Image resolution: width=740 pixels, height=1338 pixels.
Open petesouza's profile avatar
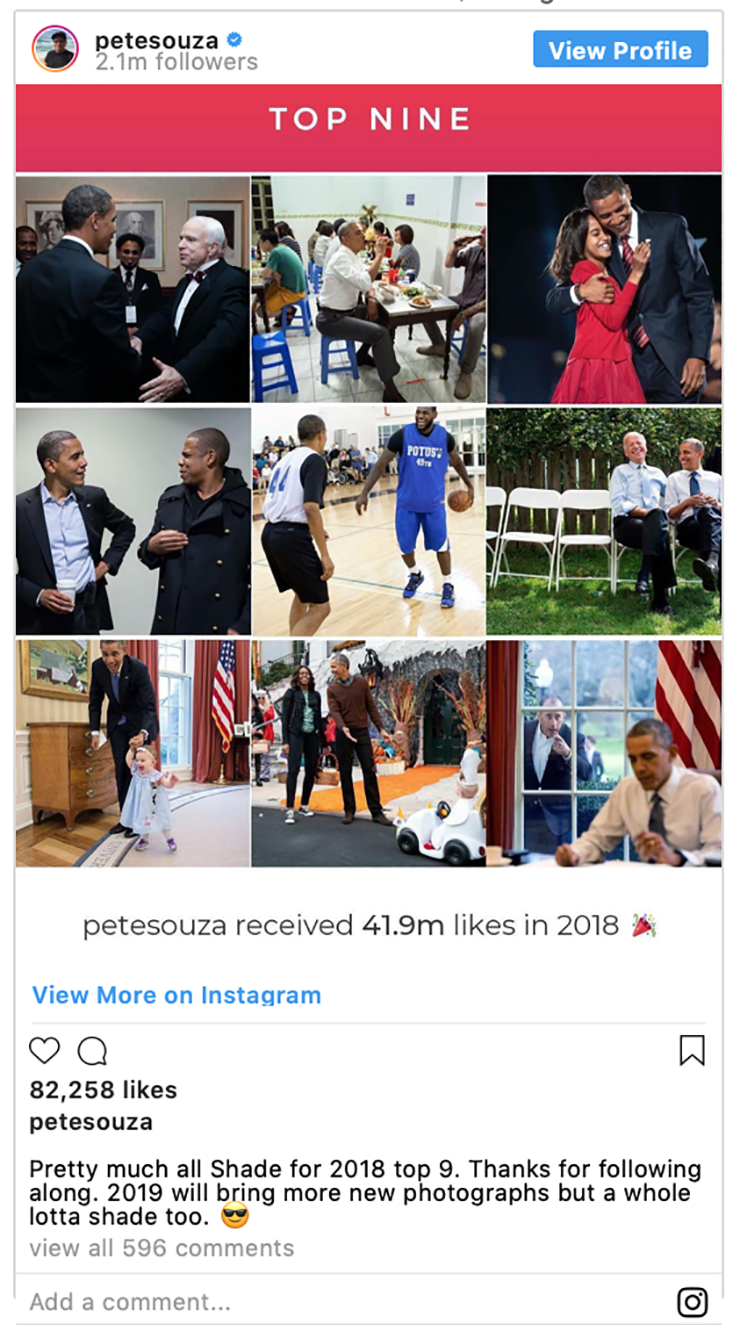(55, 49)
